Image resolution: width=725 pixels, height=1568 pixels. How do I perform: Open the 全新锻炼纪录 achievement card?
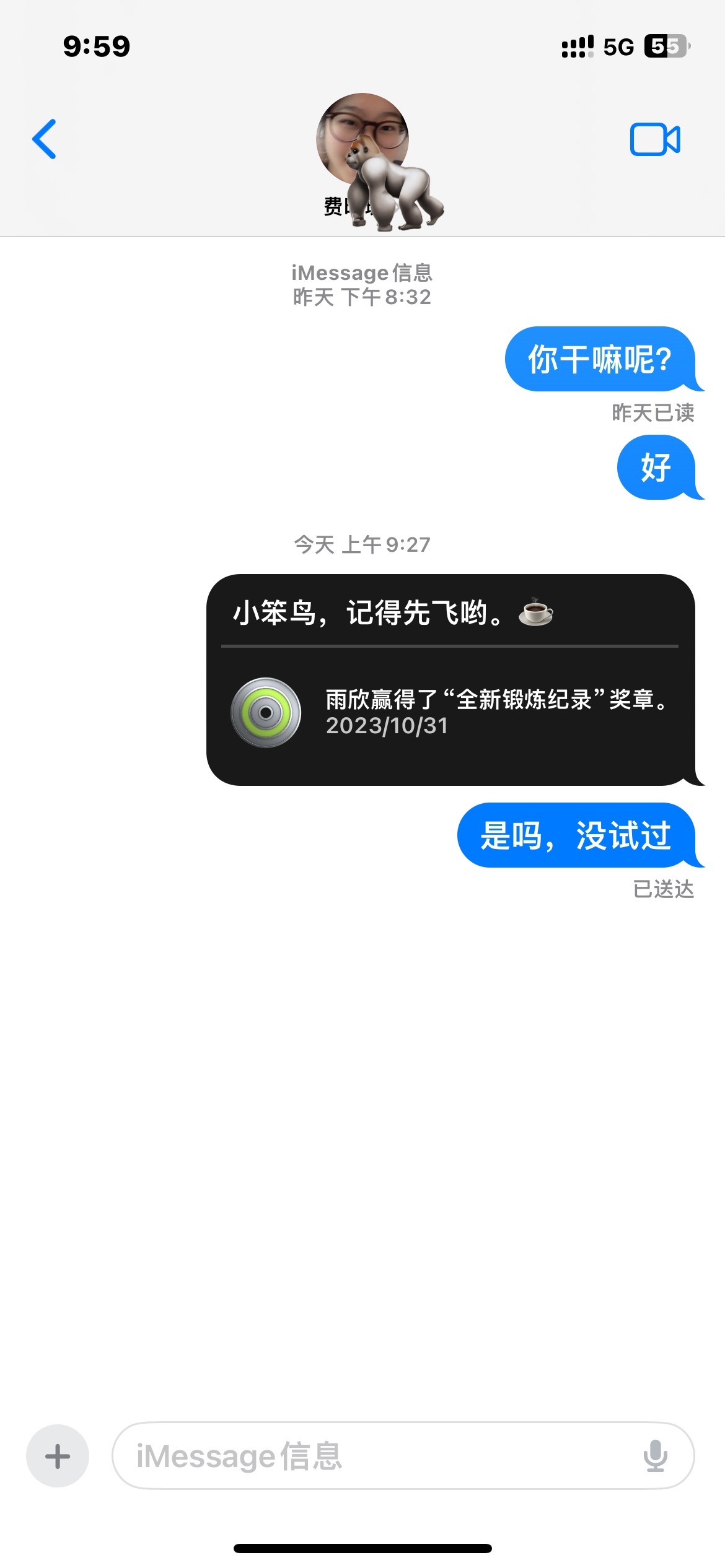click(x=450, y=712)
